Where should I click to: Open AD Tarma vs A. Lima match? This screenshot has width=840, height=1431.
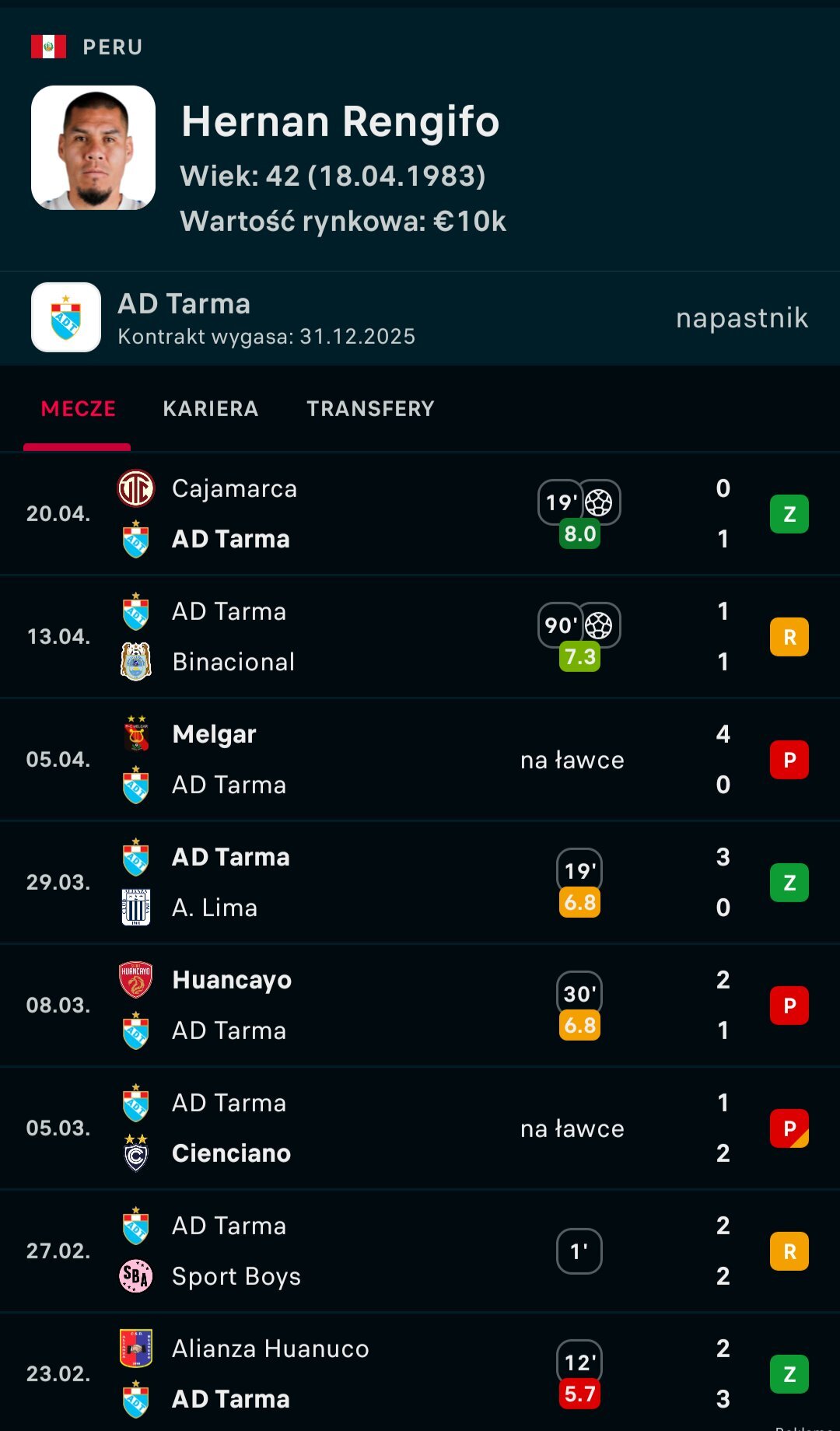coord(389,882)
